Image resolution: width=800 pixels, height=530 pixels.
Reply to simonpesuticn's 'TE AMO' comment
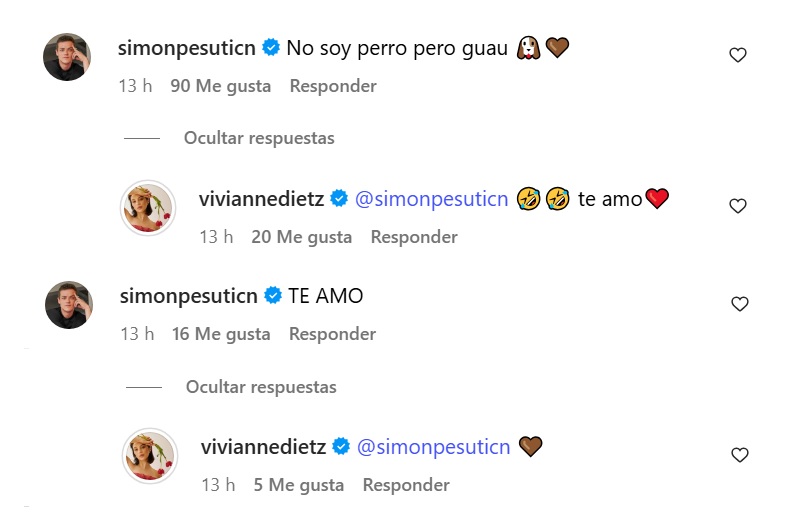(333, 334)
